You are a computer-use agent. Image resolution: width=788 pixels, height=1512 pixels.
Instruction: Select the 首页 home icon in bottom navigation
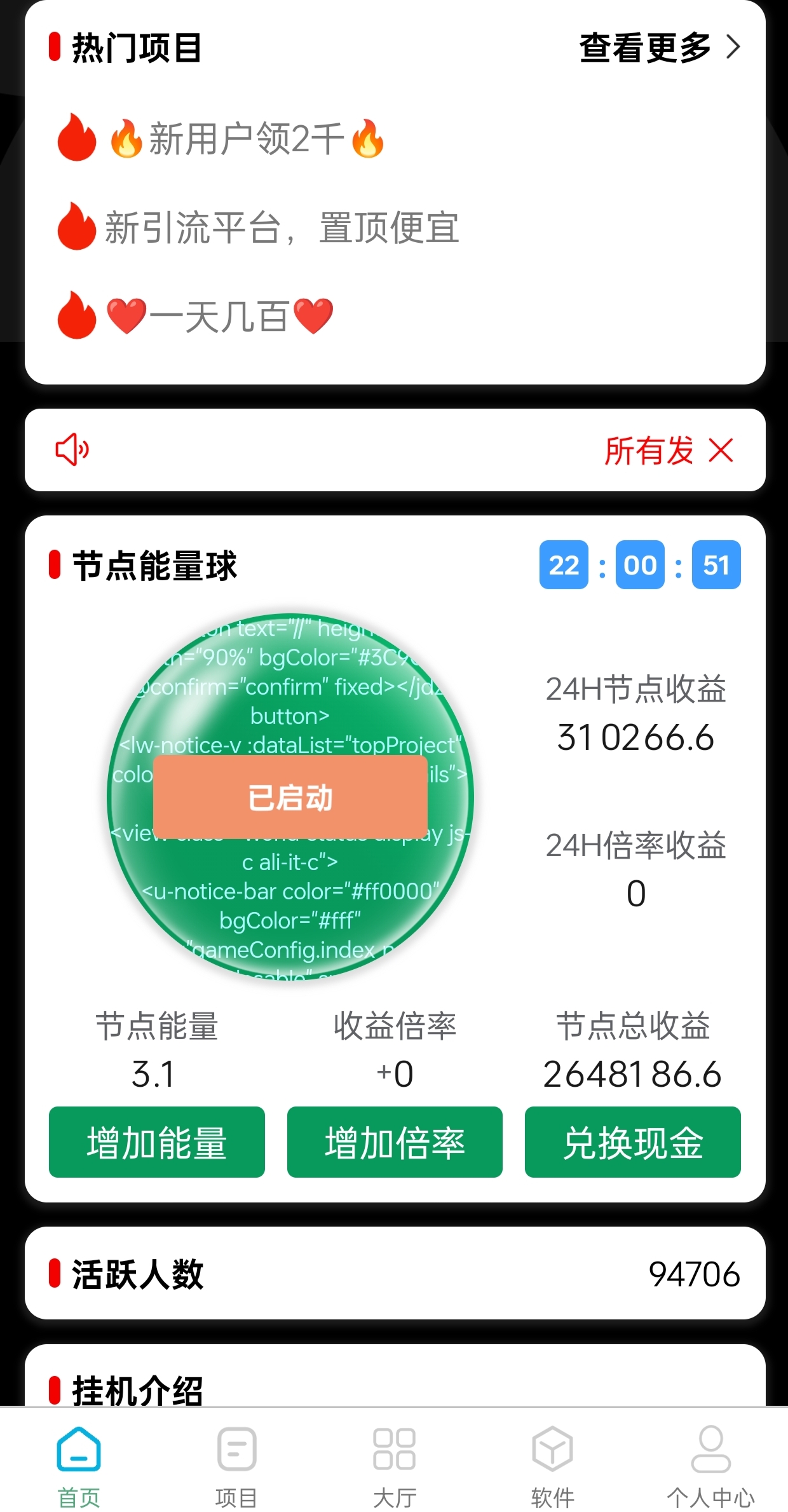(78, 1450)
